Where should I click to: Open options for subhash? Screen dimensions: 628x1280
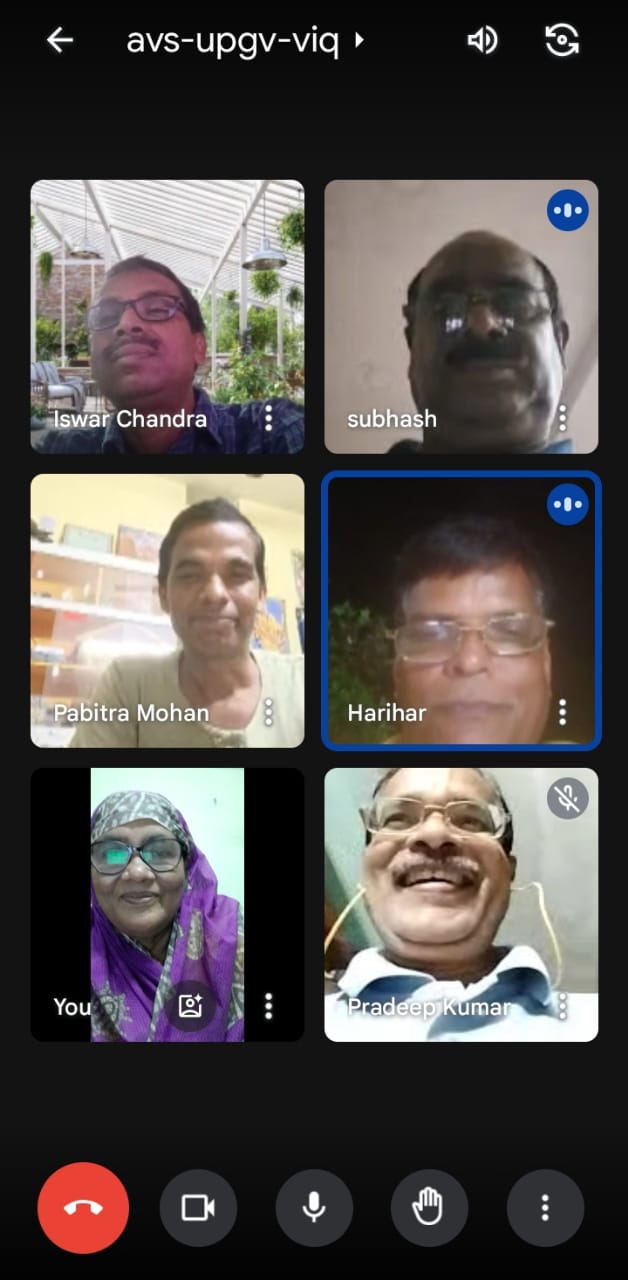563,418
